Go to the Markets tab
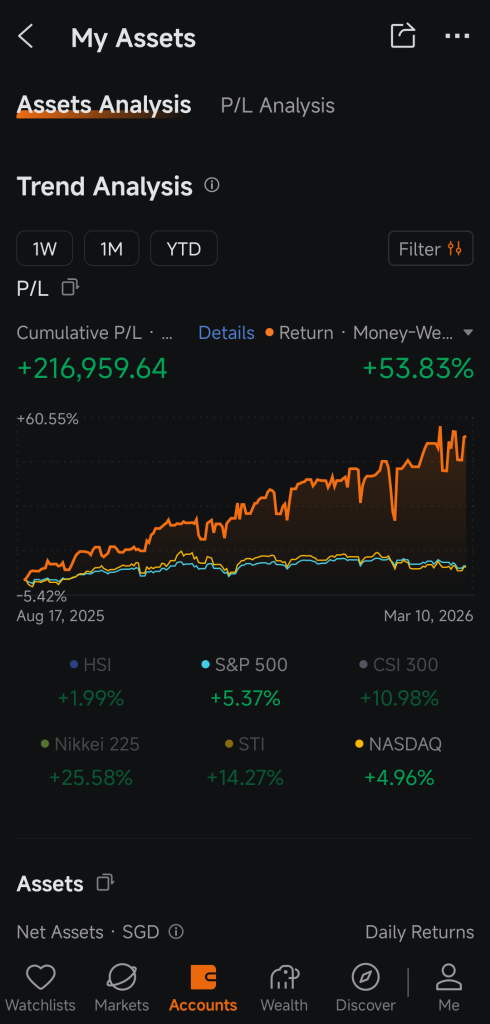This screenshot has height=1024, width=490. [122, 988]
